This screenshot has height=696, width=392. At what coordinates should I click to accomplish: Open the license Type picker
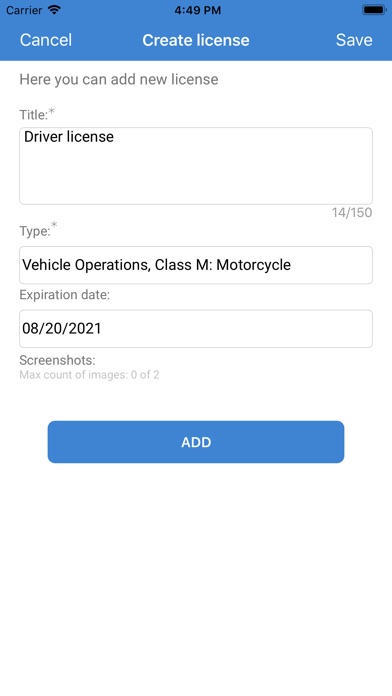coord(196,265)
